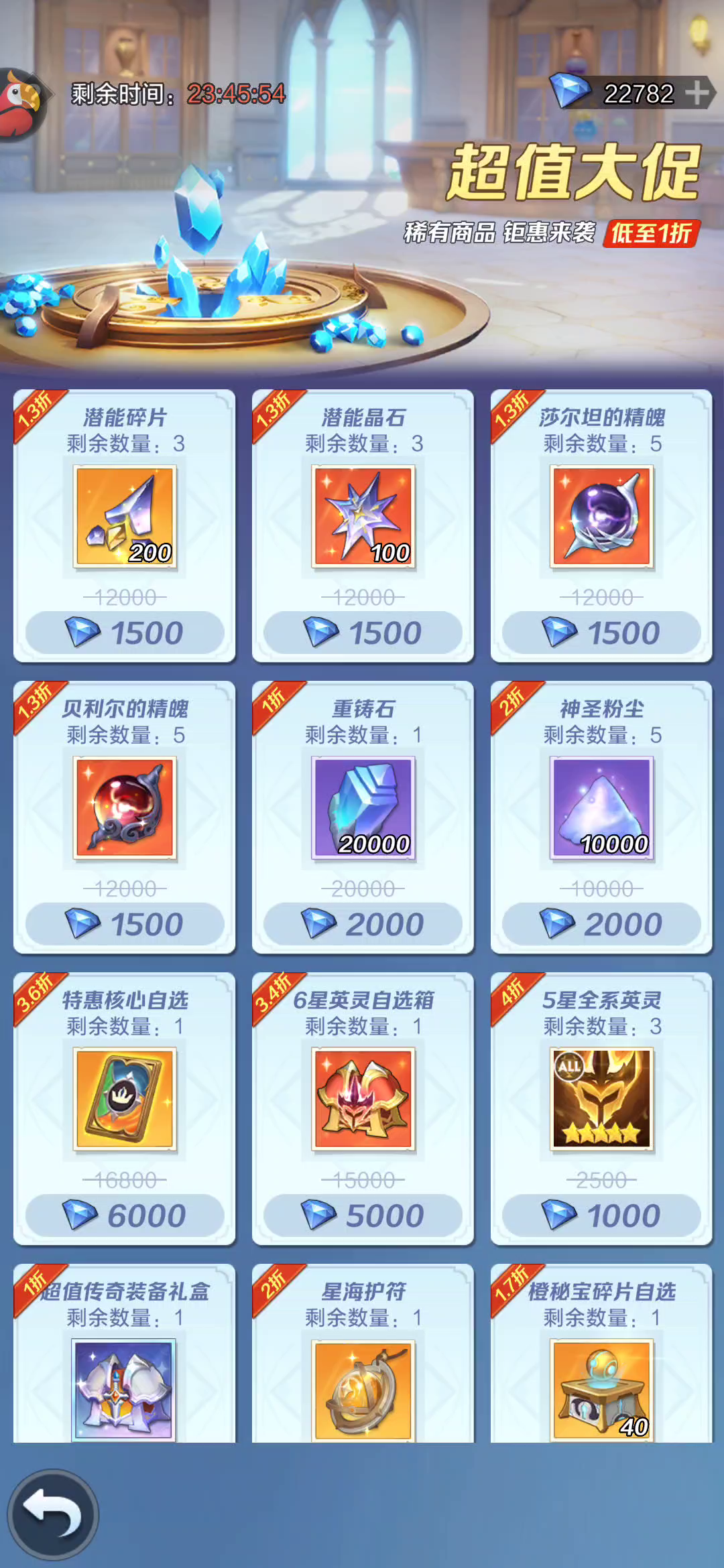724x1568 pixels.
Task: Buy 潜能碎片 for 1500 diamonds
Action: [125, 633]
